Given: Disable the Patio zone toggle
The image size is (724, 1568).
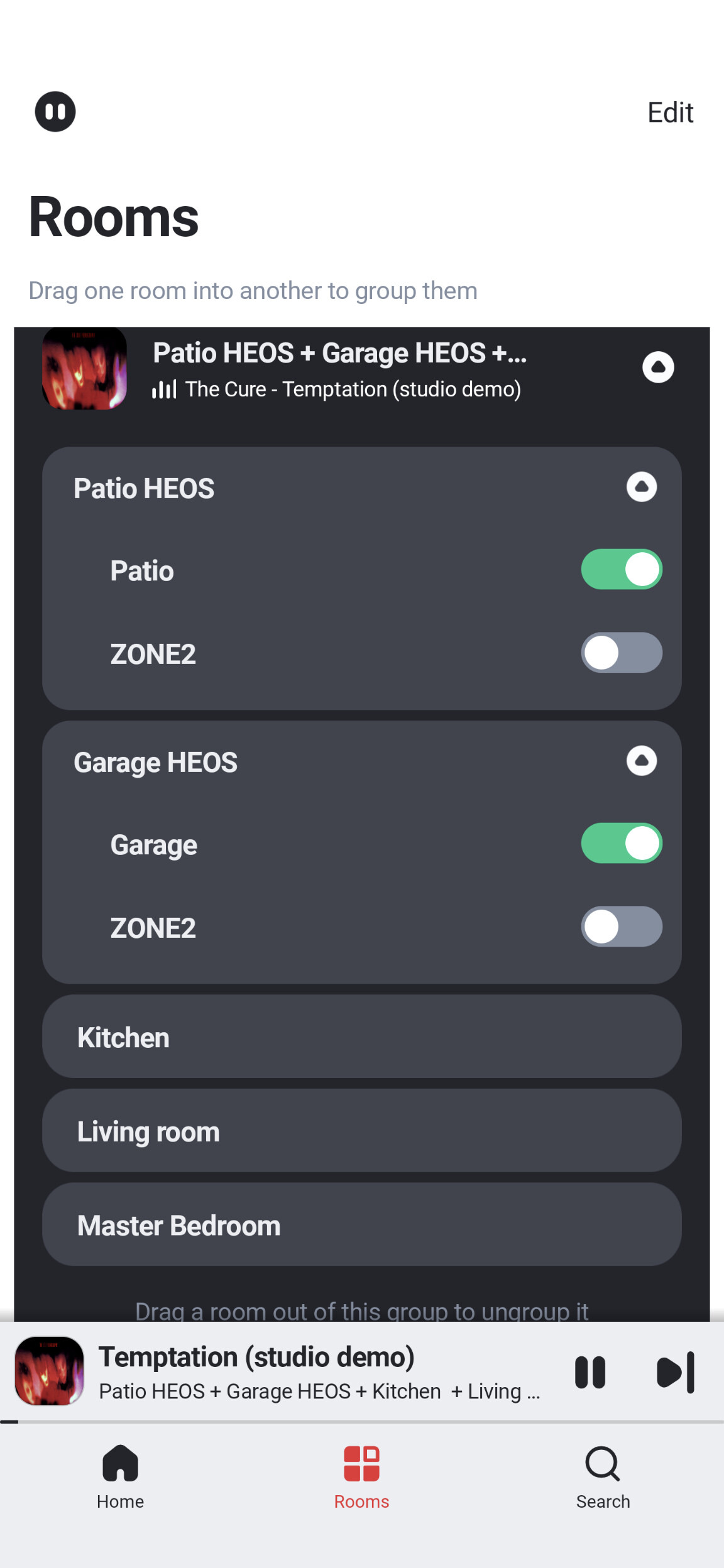Looking at the screenshot, I should pyautogui.click(x=622, y=569).
